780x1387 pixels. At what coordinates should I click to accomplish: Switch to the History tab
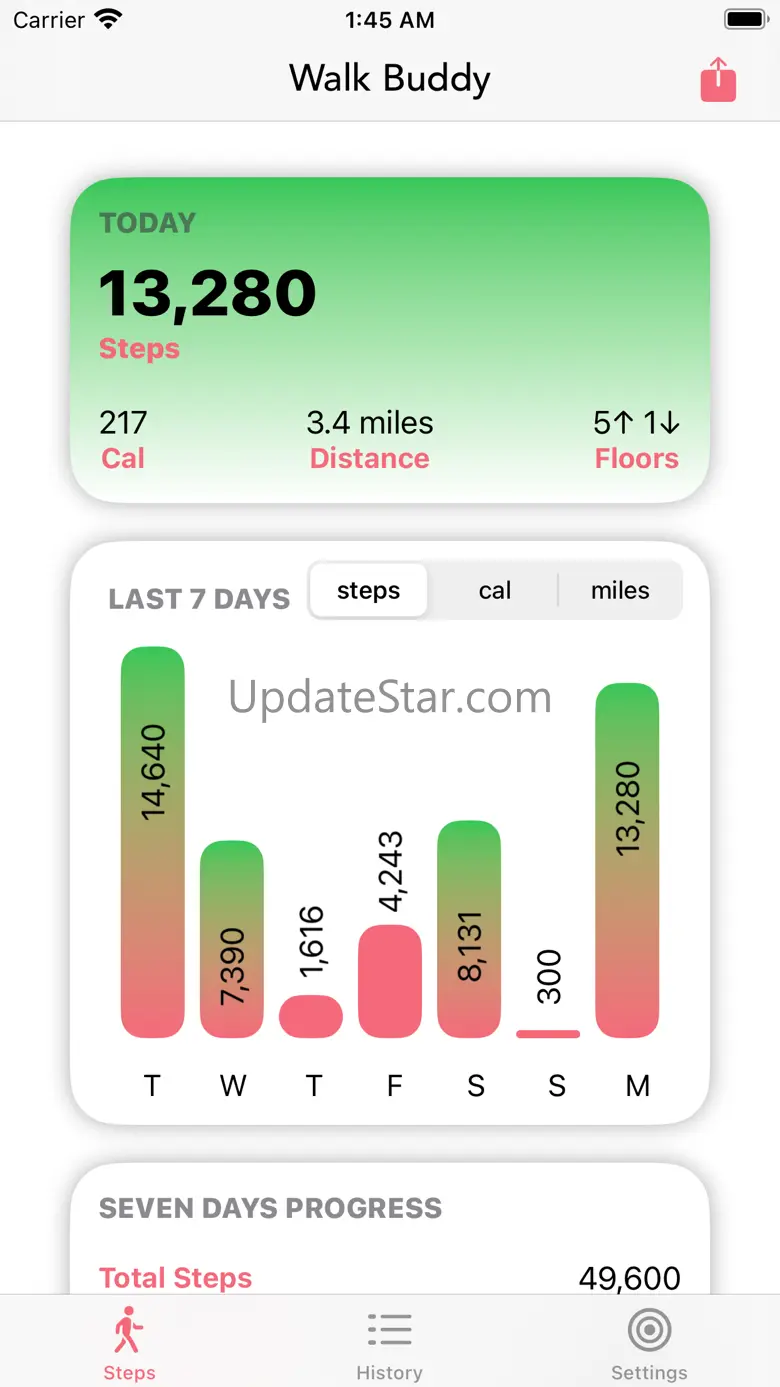389,1343
